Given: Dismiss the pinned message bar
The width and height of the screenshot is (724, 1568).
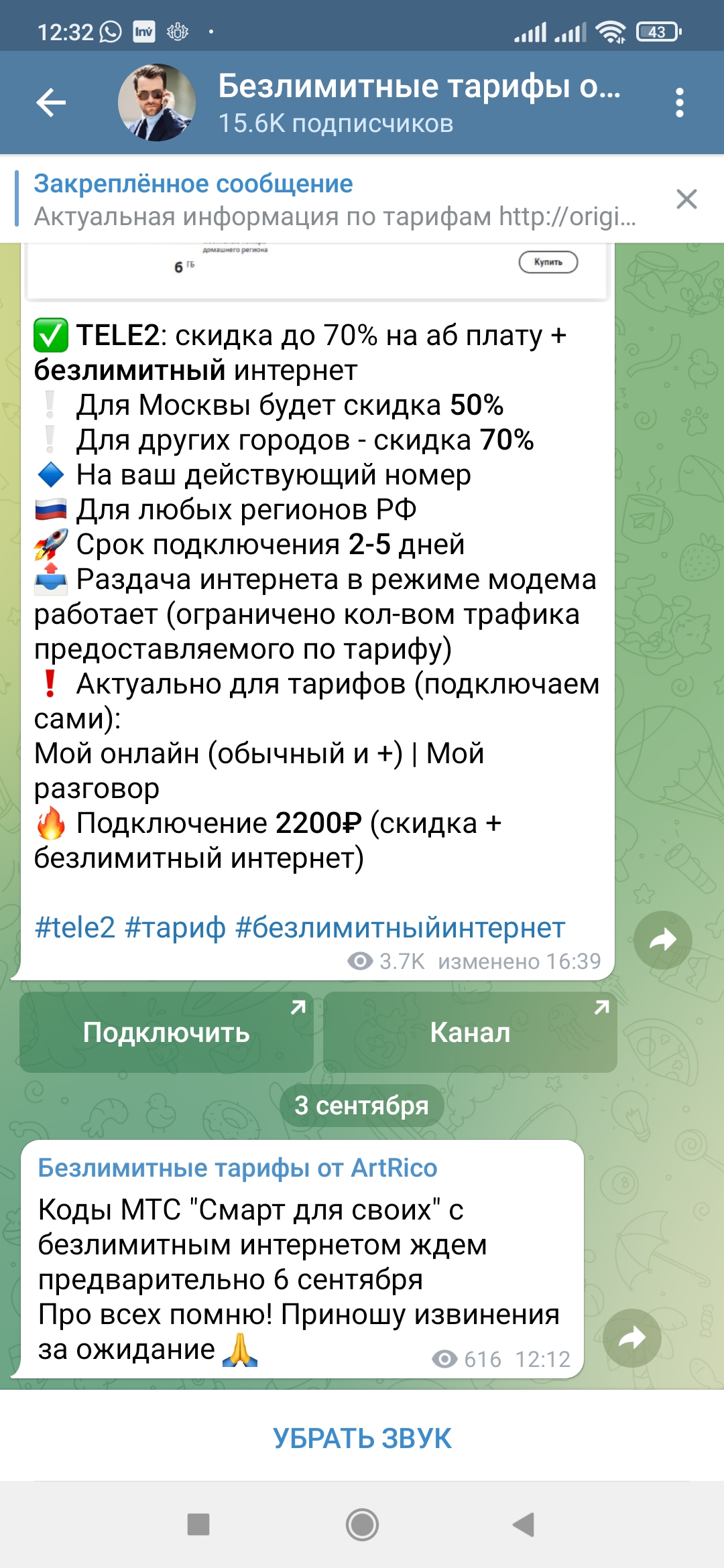Looking at the screenshot, I should (x=686, y=199).
